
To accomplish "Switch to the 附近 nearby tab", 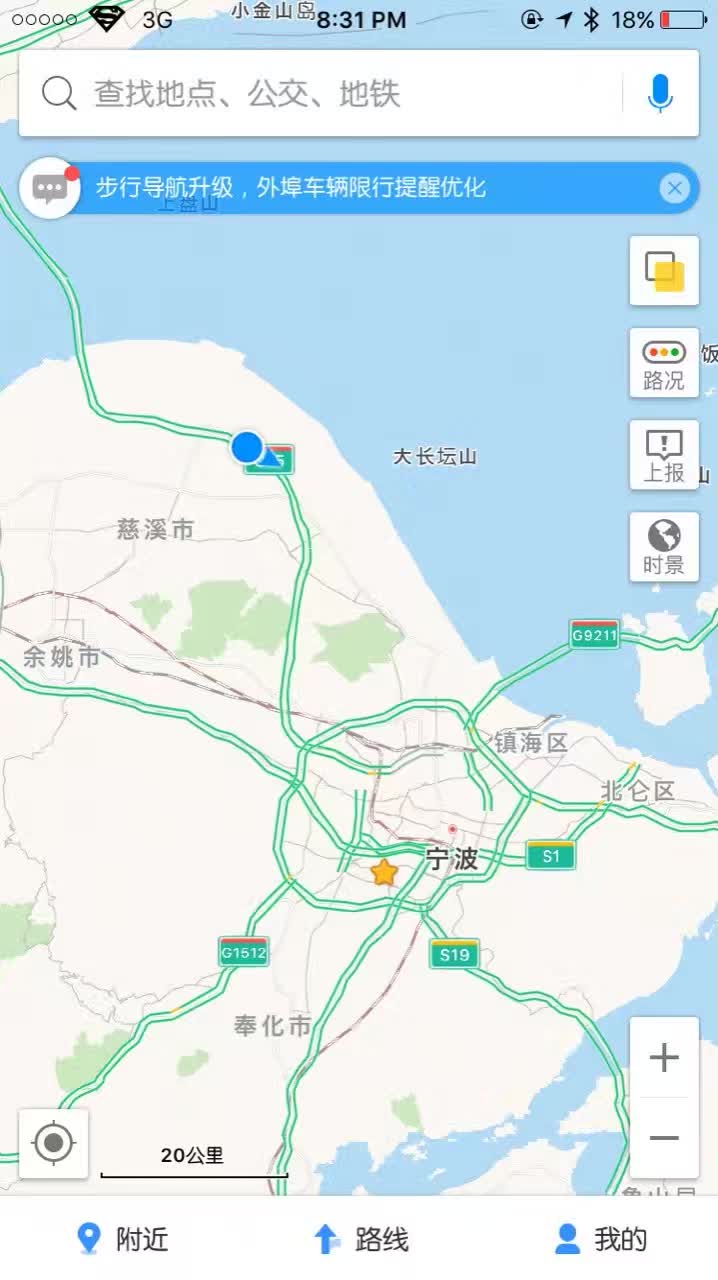I will (122, 1239).
